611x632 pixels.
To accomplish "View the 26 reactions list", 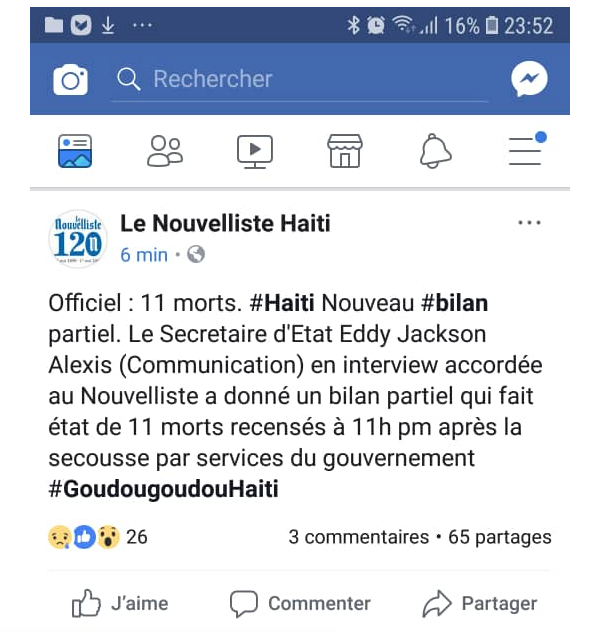I will [x=98, y=537].
